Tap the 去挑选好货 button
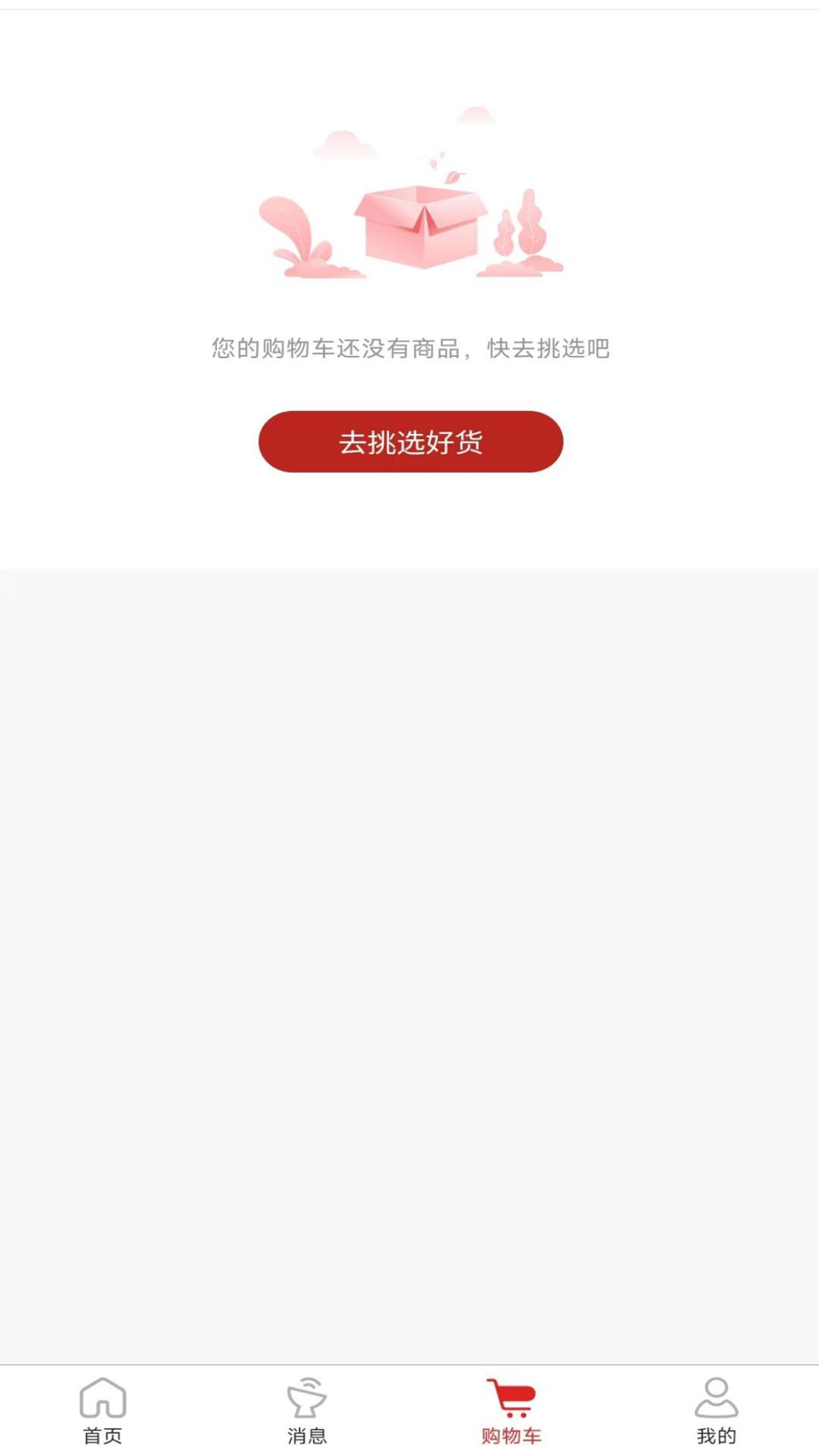This screenshot has height=1456, width=819. [x=410, y=441]
